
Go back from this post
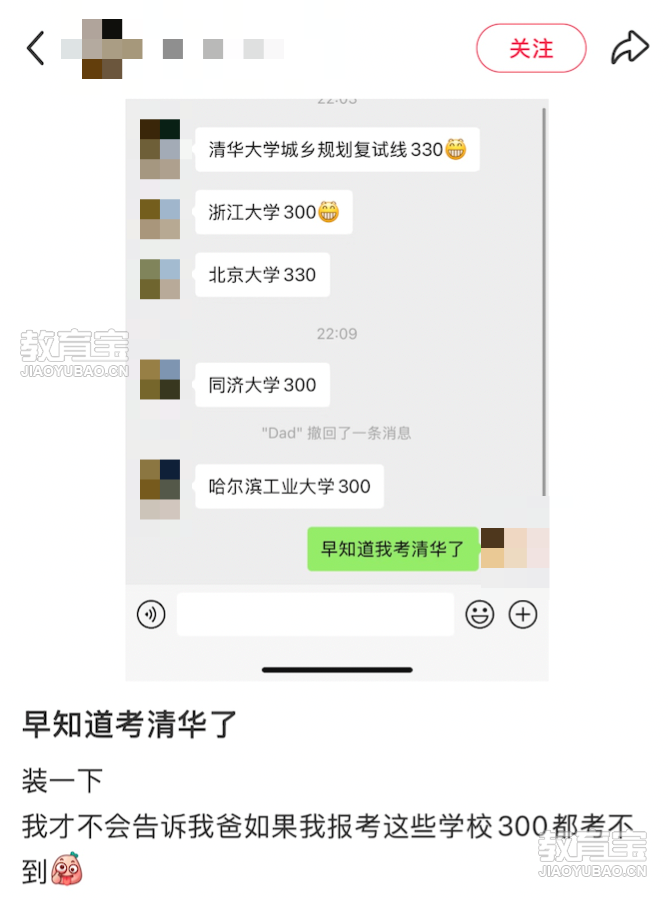tap(36, 48)
